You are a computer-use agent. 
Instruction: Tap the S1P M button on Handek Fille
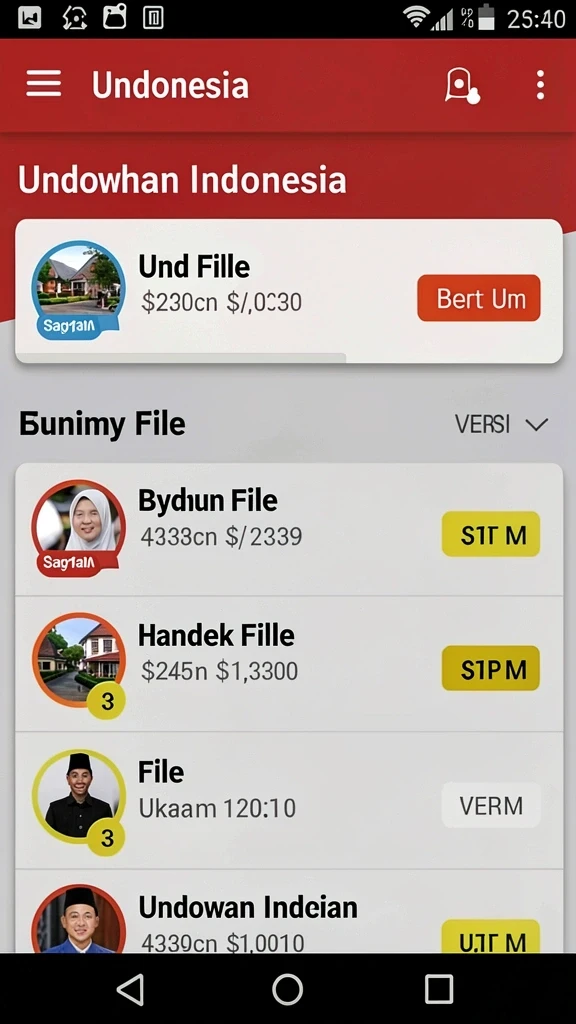click(491, 668)
